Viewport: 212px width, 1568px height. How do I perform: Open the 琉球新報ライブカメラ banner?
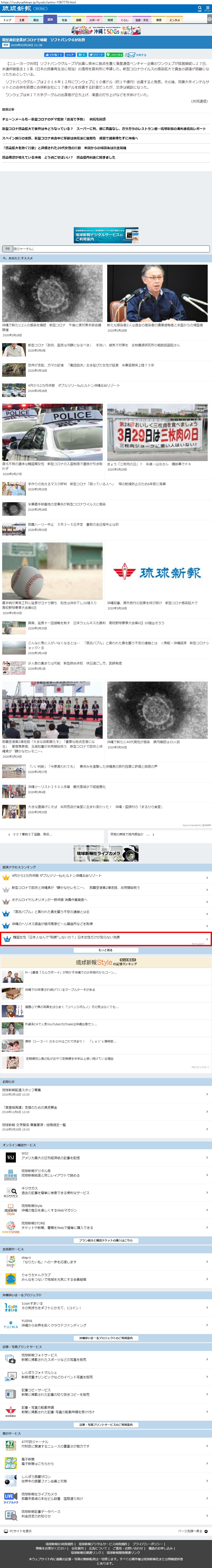tap(106, 853)
